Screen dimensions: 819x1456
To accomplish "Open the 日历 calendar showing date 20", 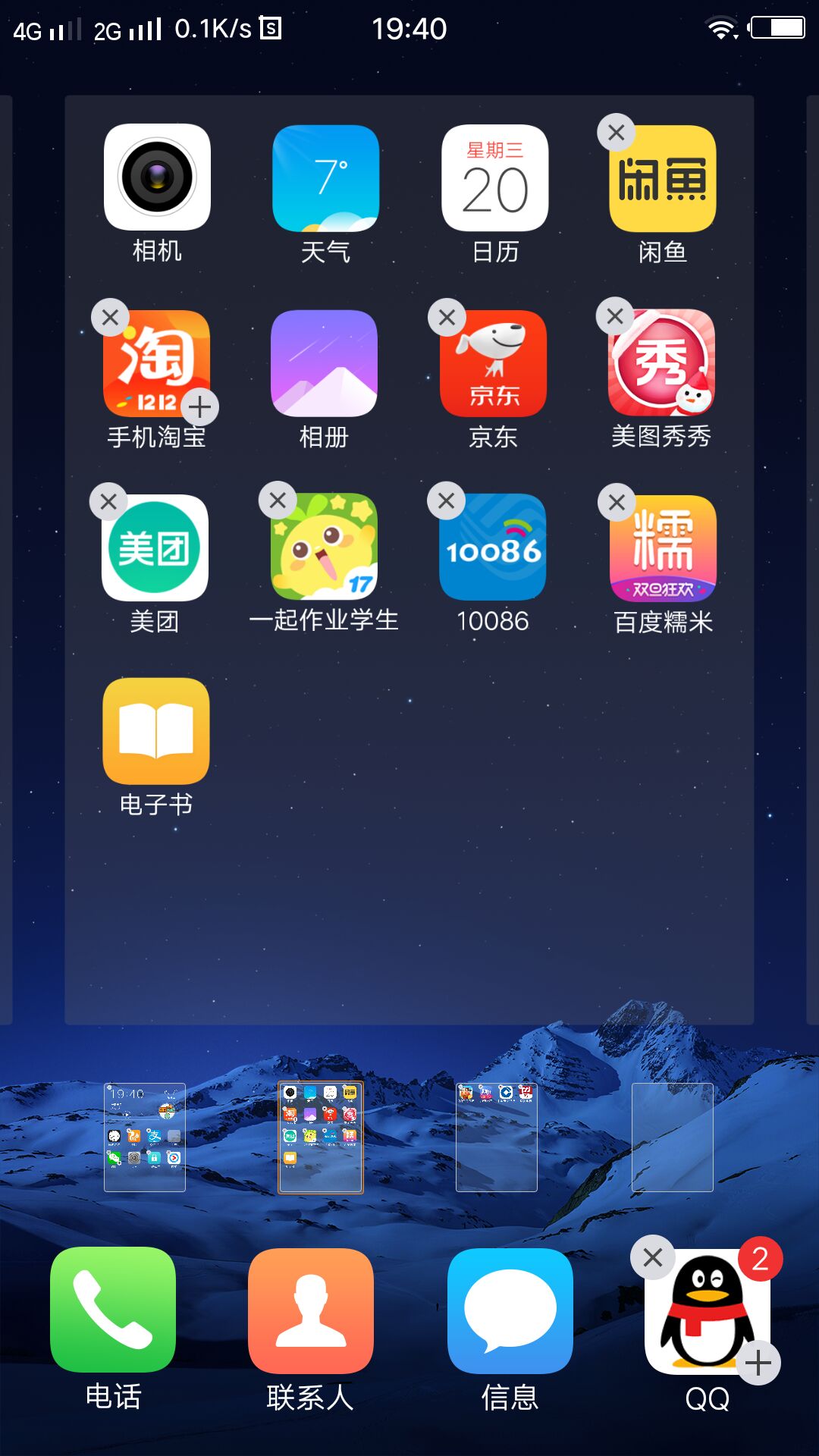I will [494, 178].
